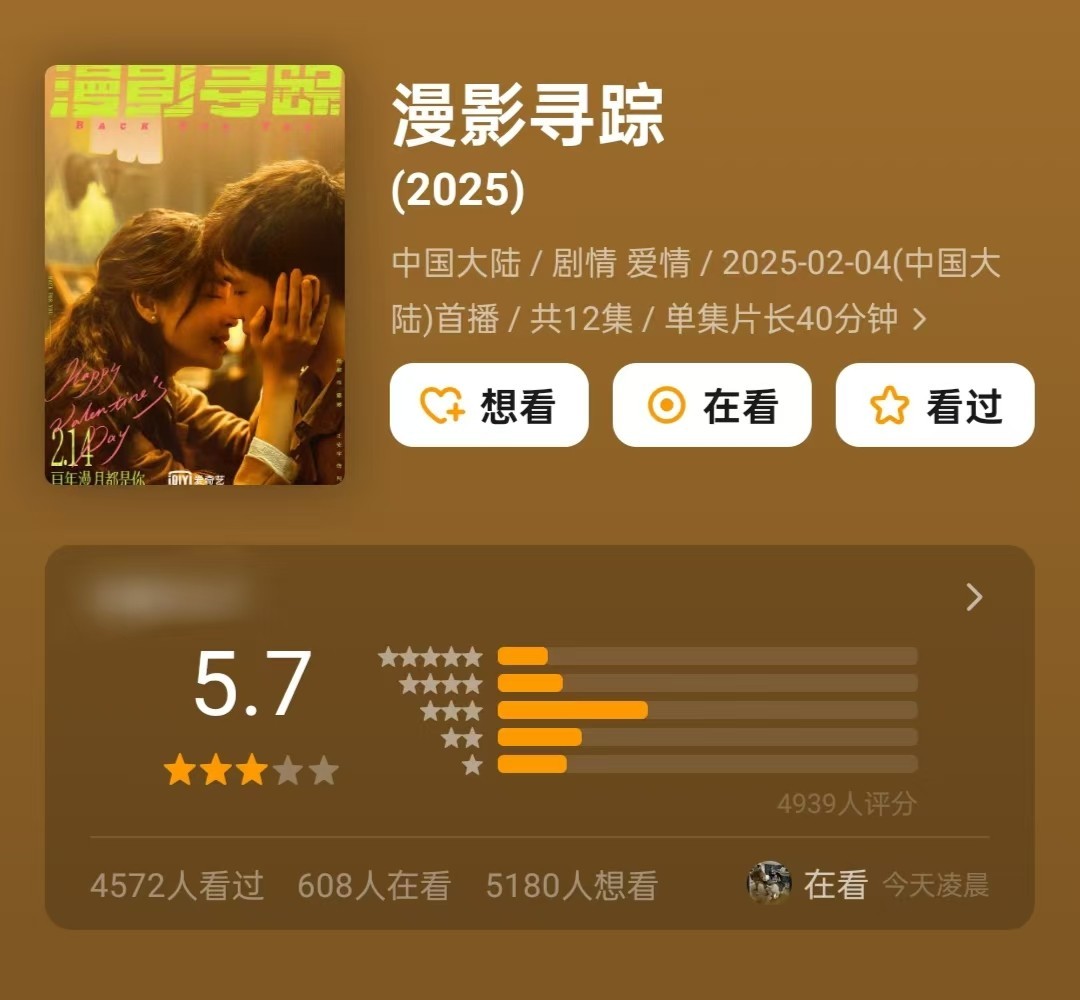Viewport: 1080px width, 1000px height.
Task: Open the rating details arrow
Action: point(974,597)
